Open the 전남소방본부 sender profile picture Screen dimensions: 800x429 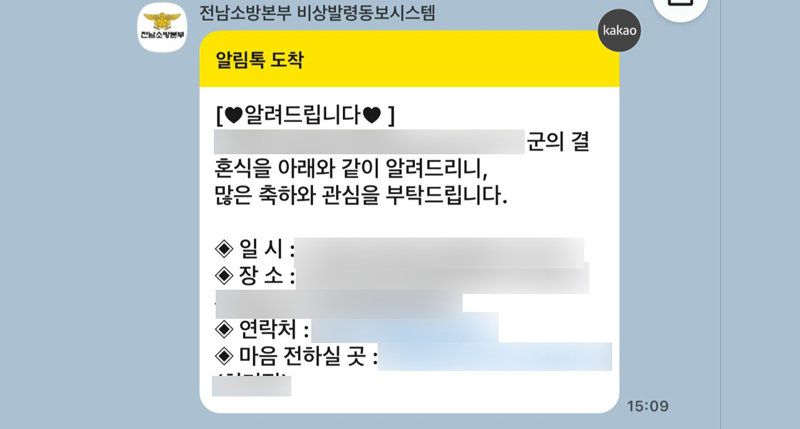[162, 27]
